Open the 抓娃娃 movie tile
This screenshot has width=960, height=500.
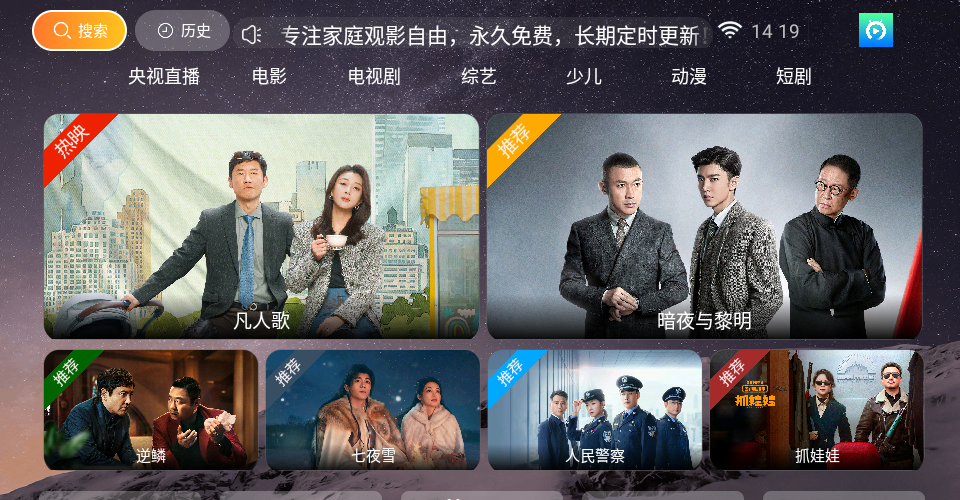[x=817, y=410]
